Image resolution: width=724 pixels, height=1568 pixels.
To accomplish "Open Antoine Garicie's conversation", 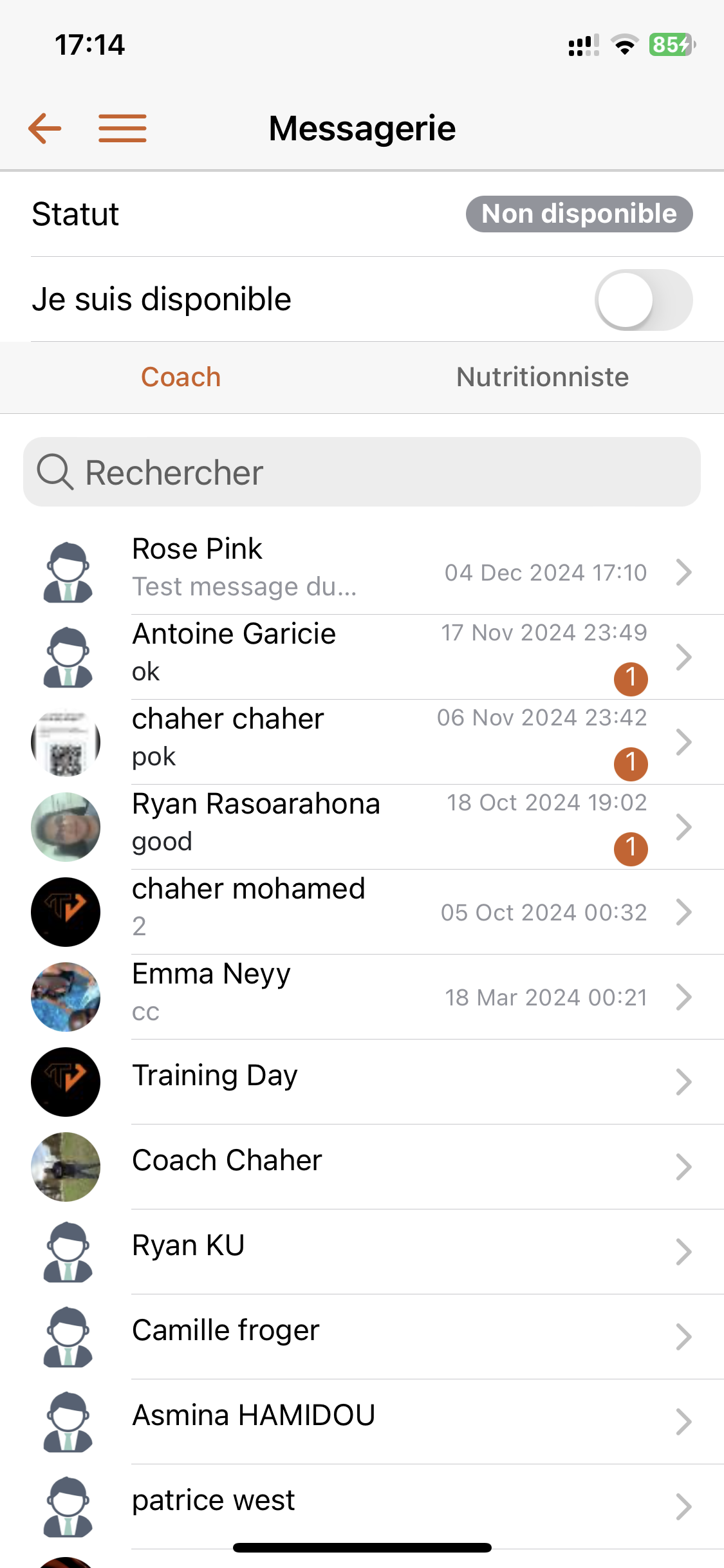I will 362,657.
